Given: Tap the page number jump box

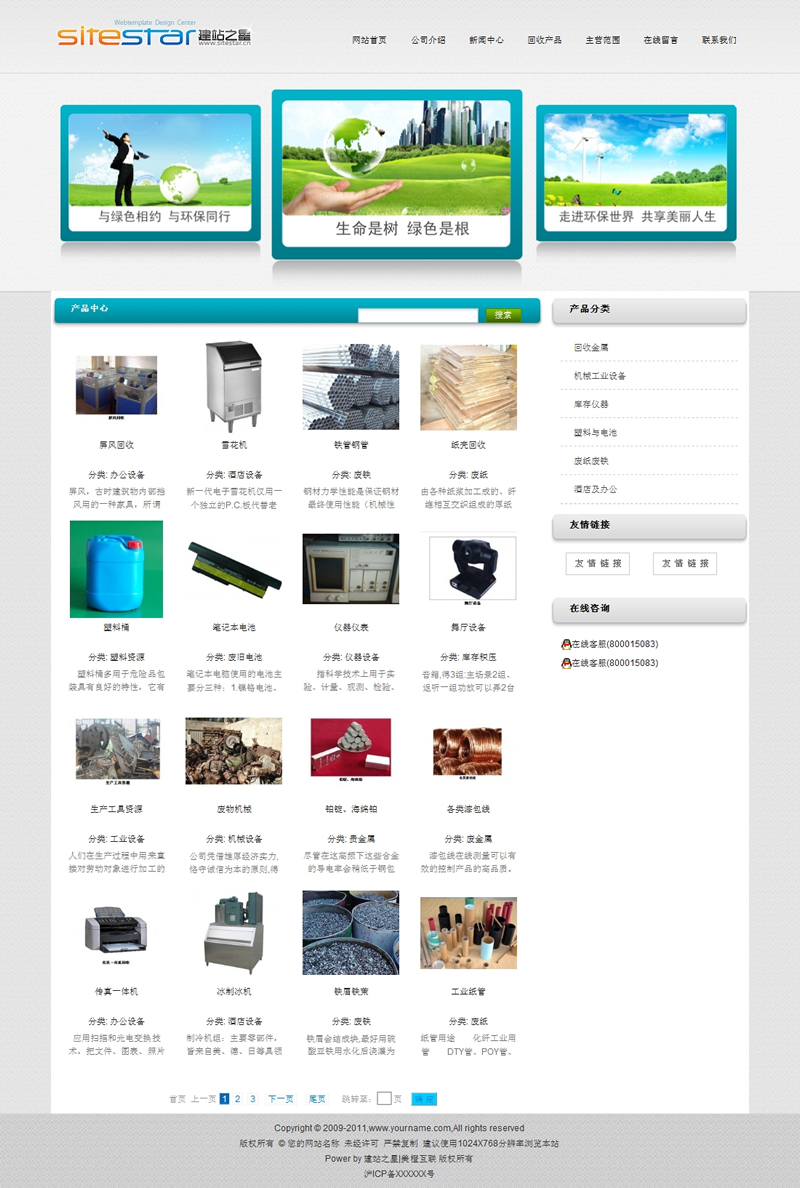Looking at the screenshot, I should click(x=384, y=1099).
